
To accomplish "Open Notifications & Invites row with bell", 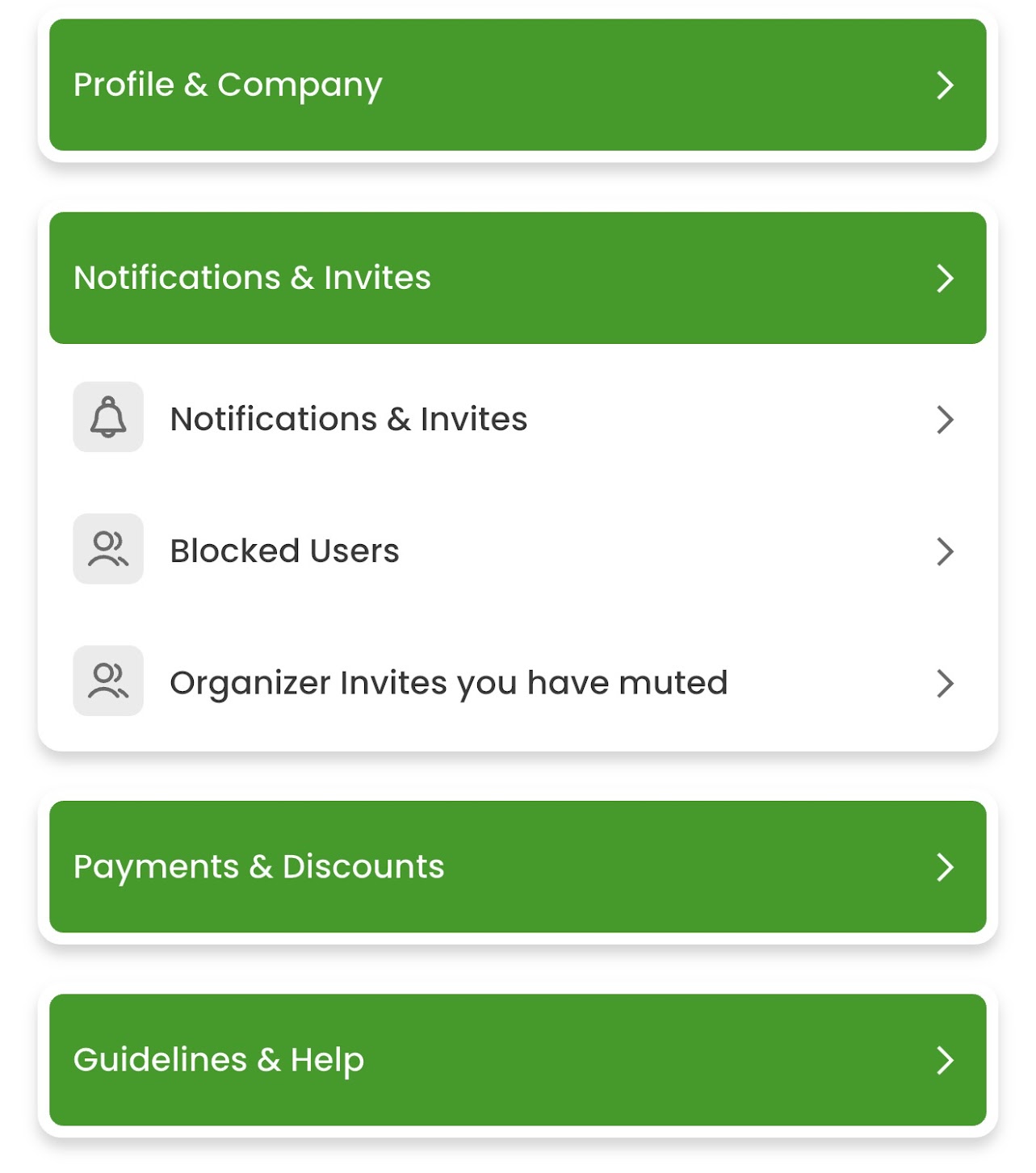I will click(x=517, y=419).
